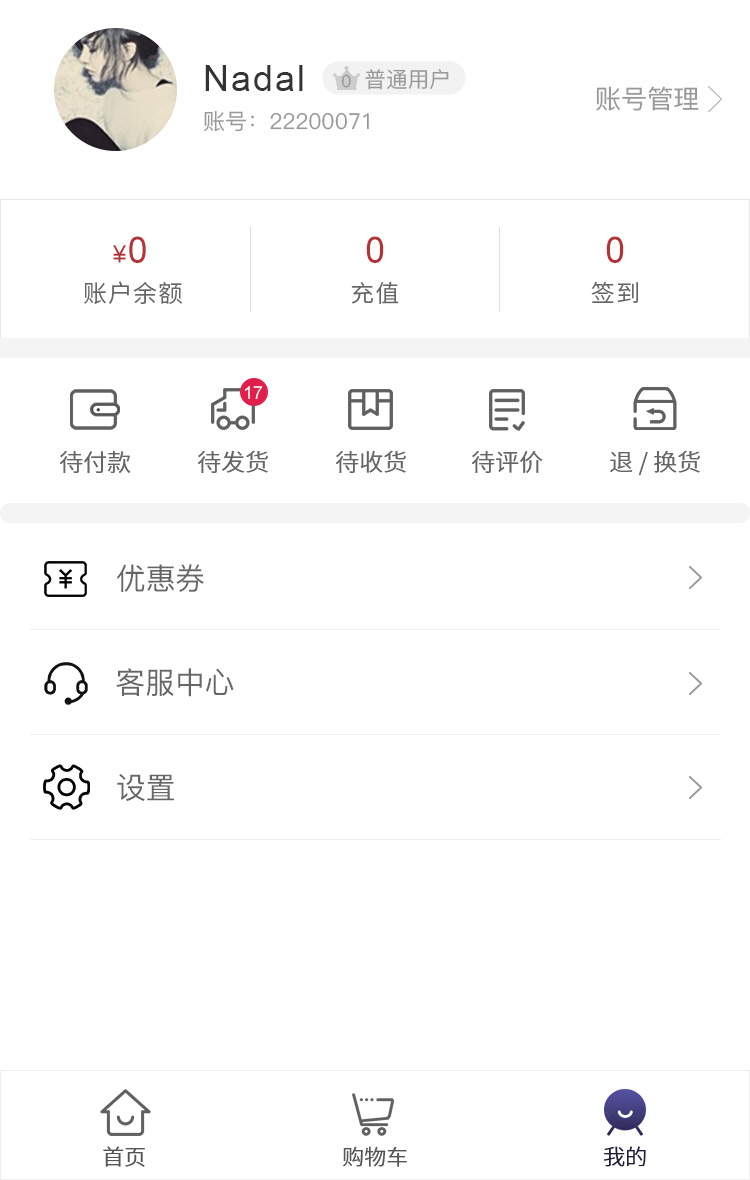Select the 我的 profile tab
Screen dimensions: 750x1180
click(x=625, y=1128)
